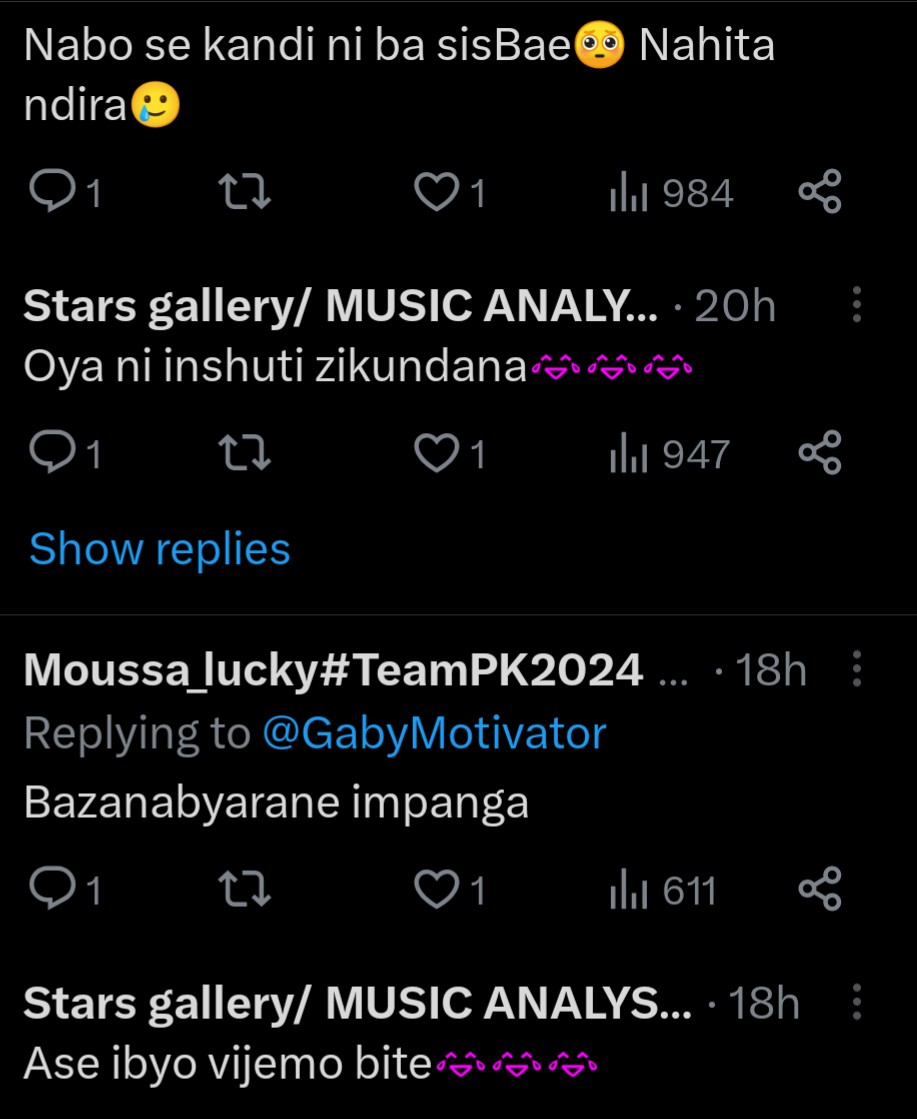This screenshot has width=917, height=1119.
Task: Open overflow menu on "Oya ni inshuti" tweet
Action: coord(856,305)
